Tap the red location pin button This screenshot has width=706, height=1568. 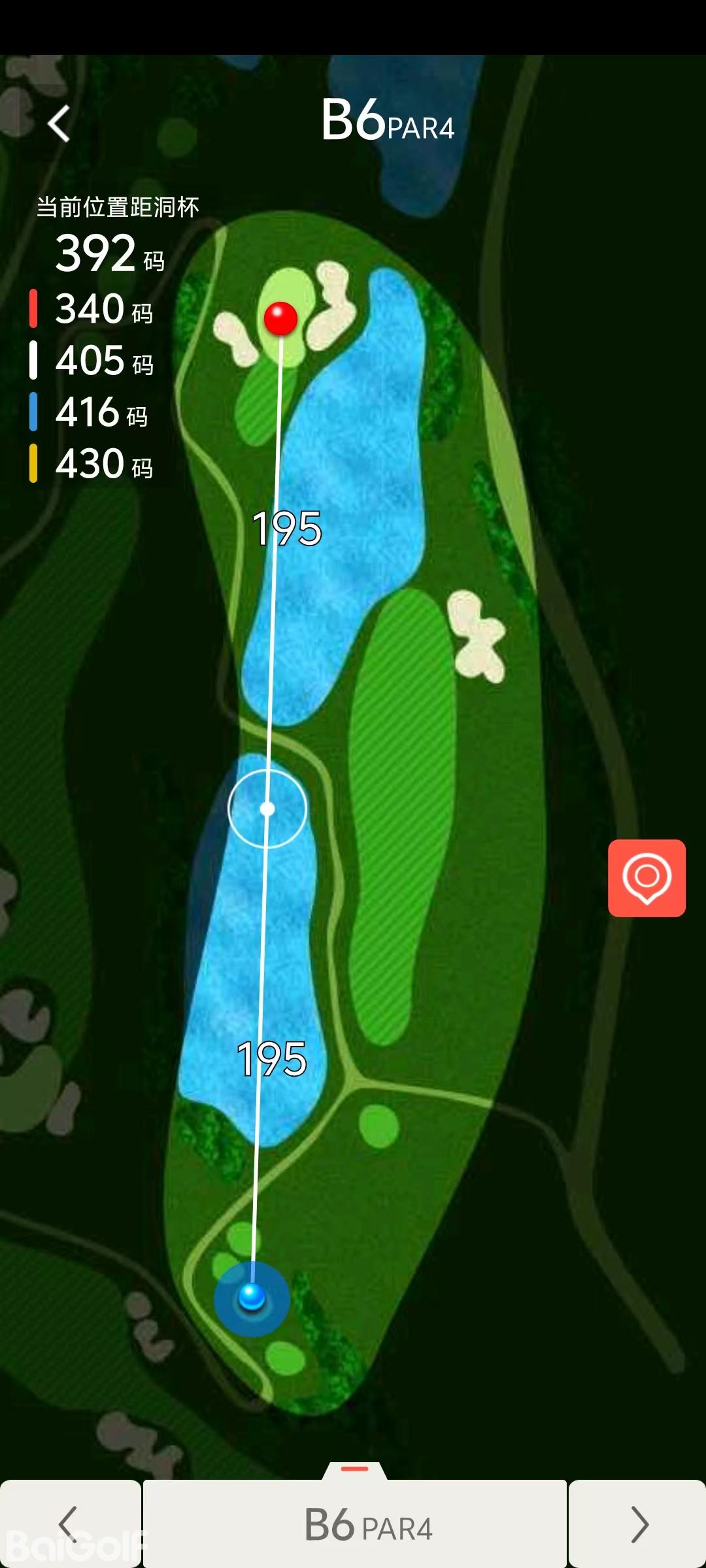coord(647,877)
